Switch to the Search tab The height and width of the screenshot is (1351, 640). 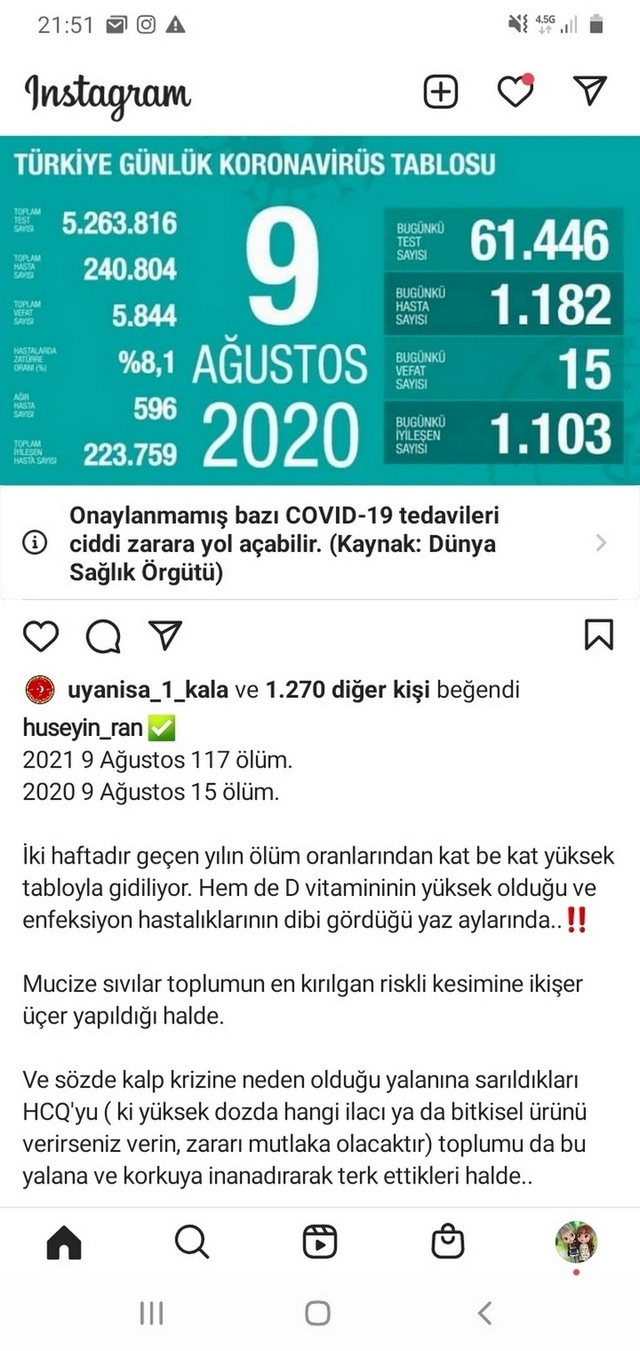click(x=191, y=1242)
